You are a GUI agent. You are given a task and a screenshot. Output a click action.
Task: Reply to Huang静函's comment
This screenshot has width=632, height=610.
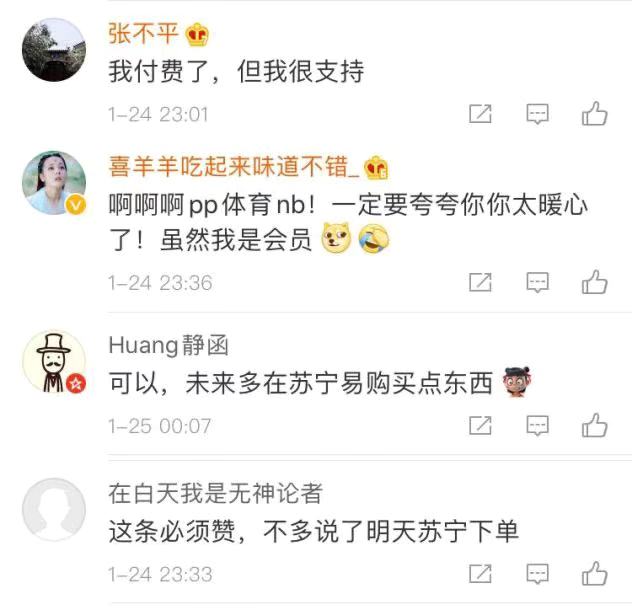point(538,426)
